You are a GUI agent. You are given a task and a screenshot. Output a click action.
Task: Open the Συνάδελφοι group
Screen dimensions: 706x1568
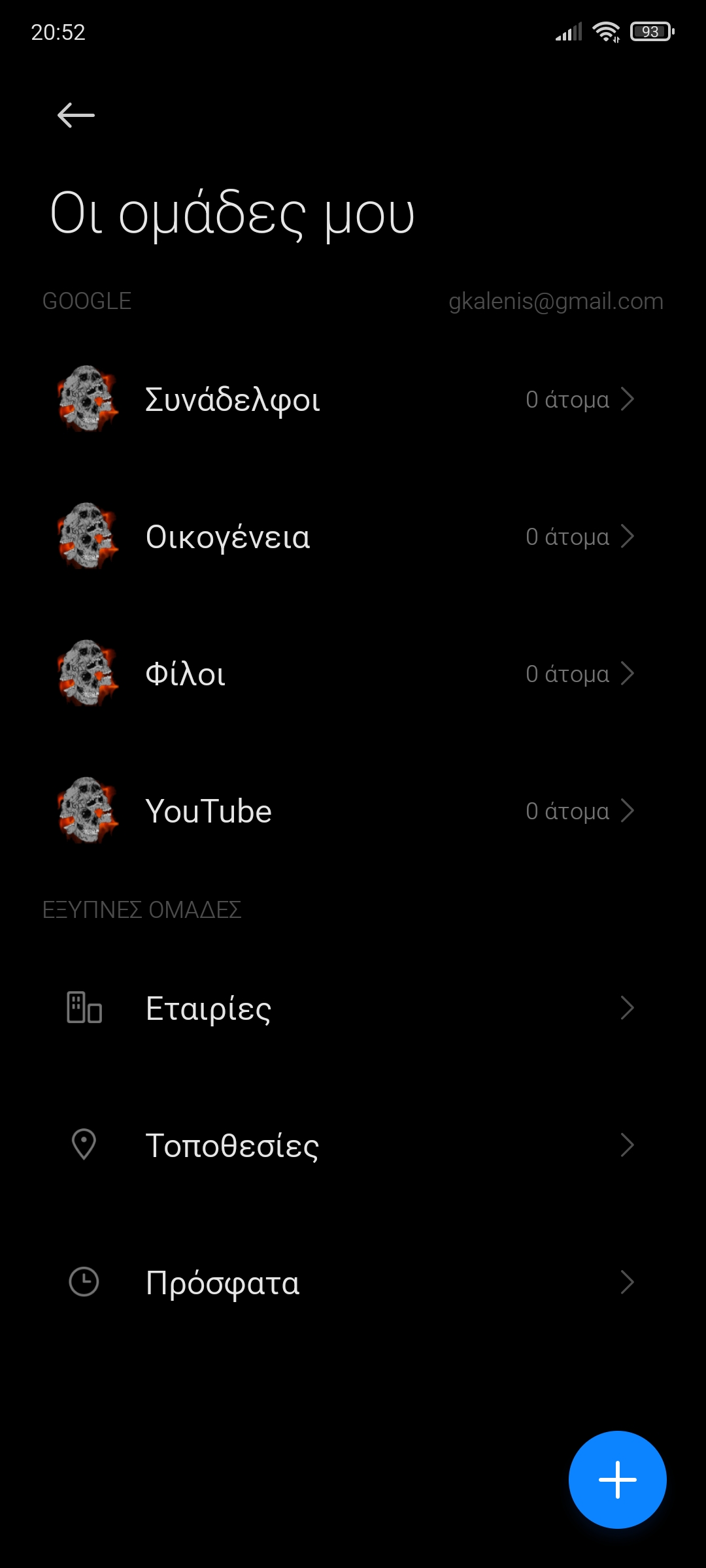click(x=353, y=399)
